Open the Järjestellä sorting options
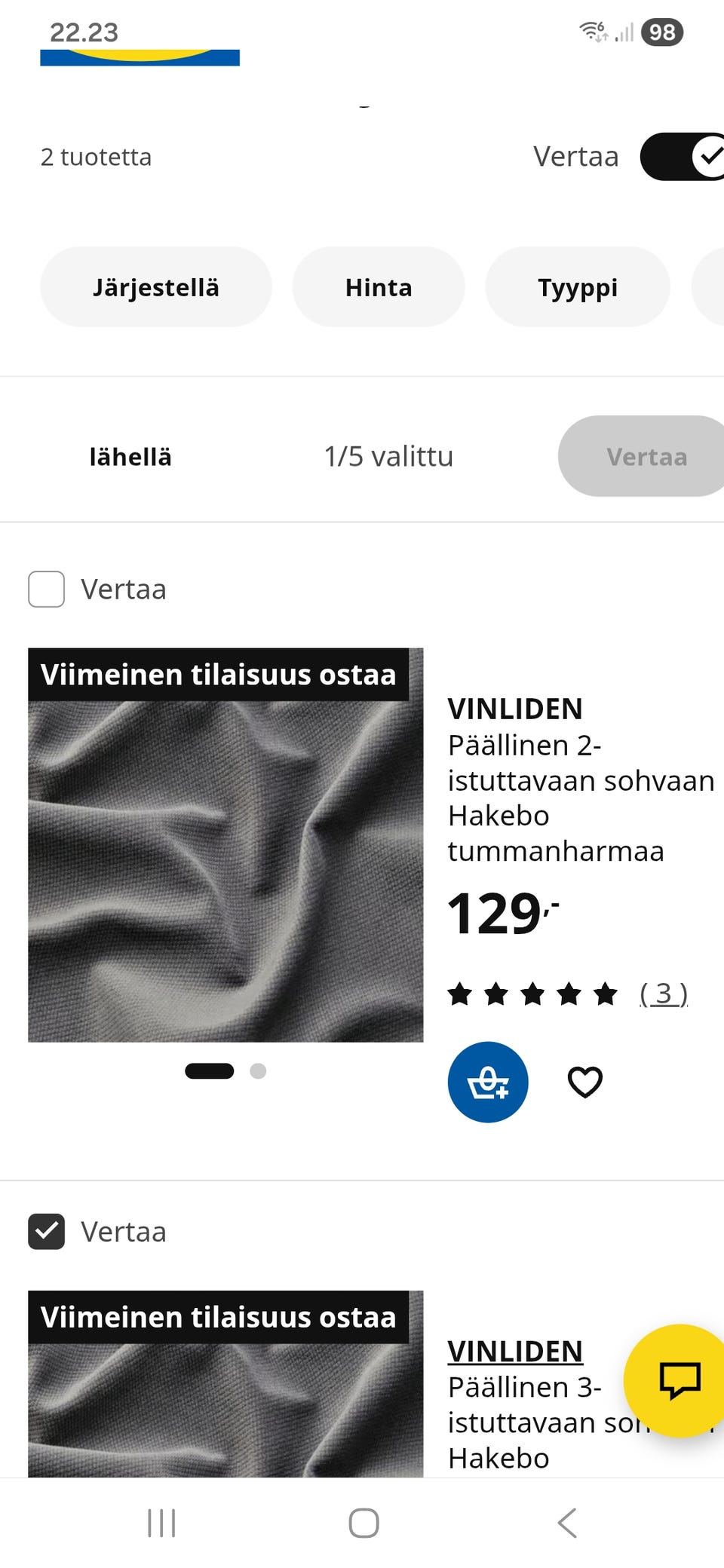 (155, 287)
